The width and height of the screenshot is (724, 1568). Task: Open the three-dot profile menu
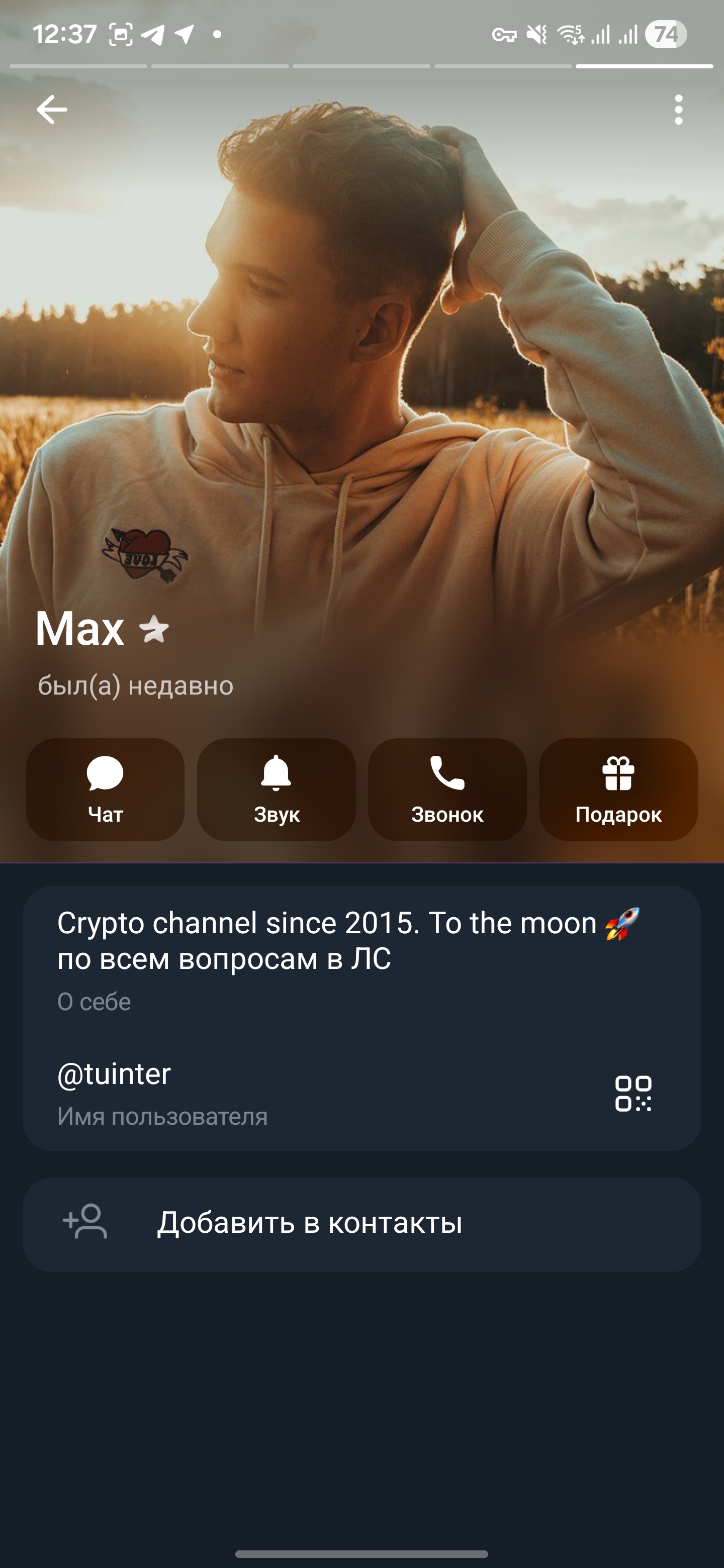tap(678, 111)
